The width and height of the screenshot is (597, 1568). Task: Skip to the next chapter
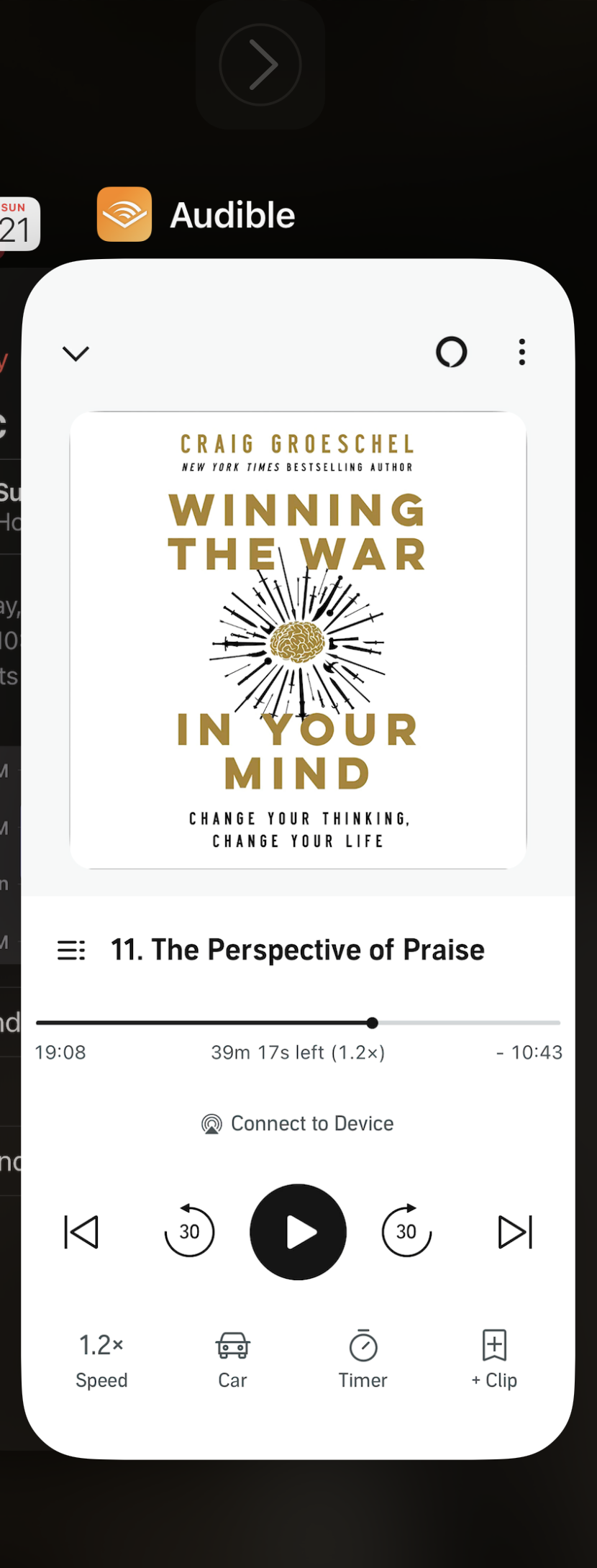click(x=515, y=1232)
